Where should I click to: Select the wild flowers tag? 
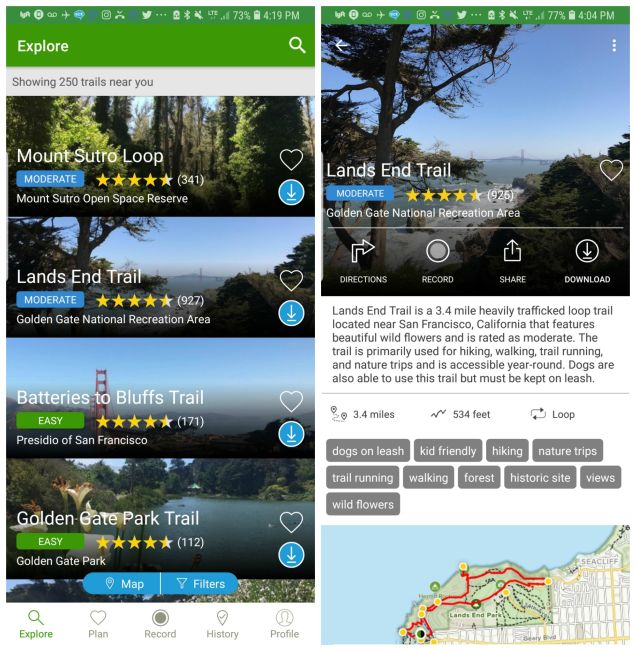pos(362,504)
